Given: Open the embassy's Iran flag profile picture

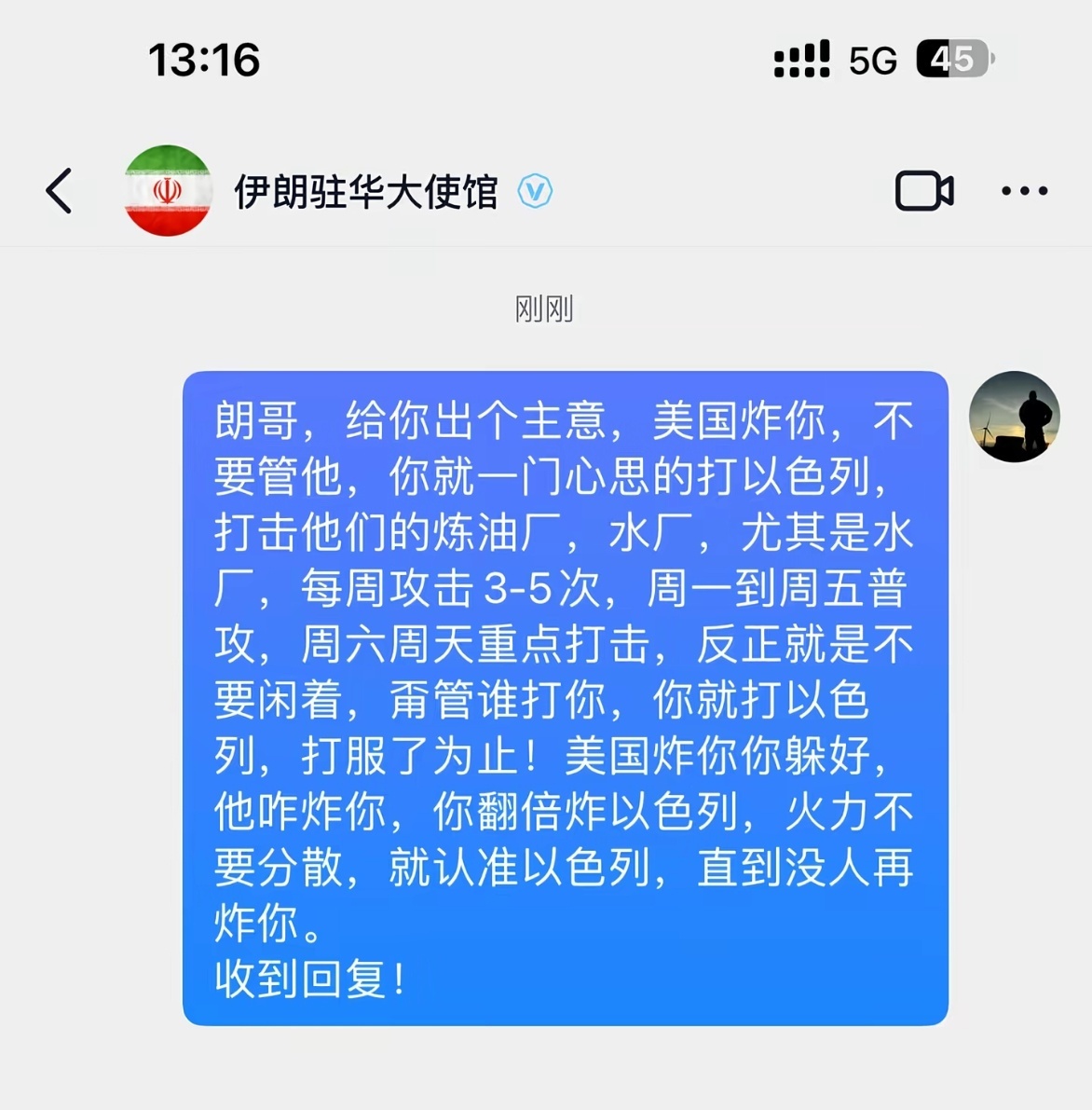Looking at the screenshot, I should click(x=168, y=188).
